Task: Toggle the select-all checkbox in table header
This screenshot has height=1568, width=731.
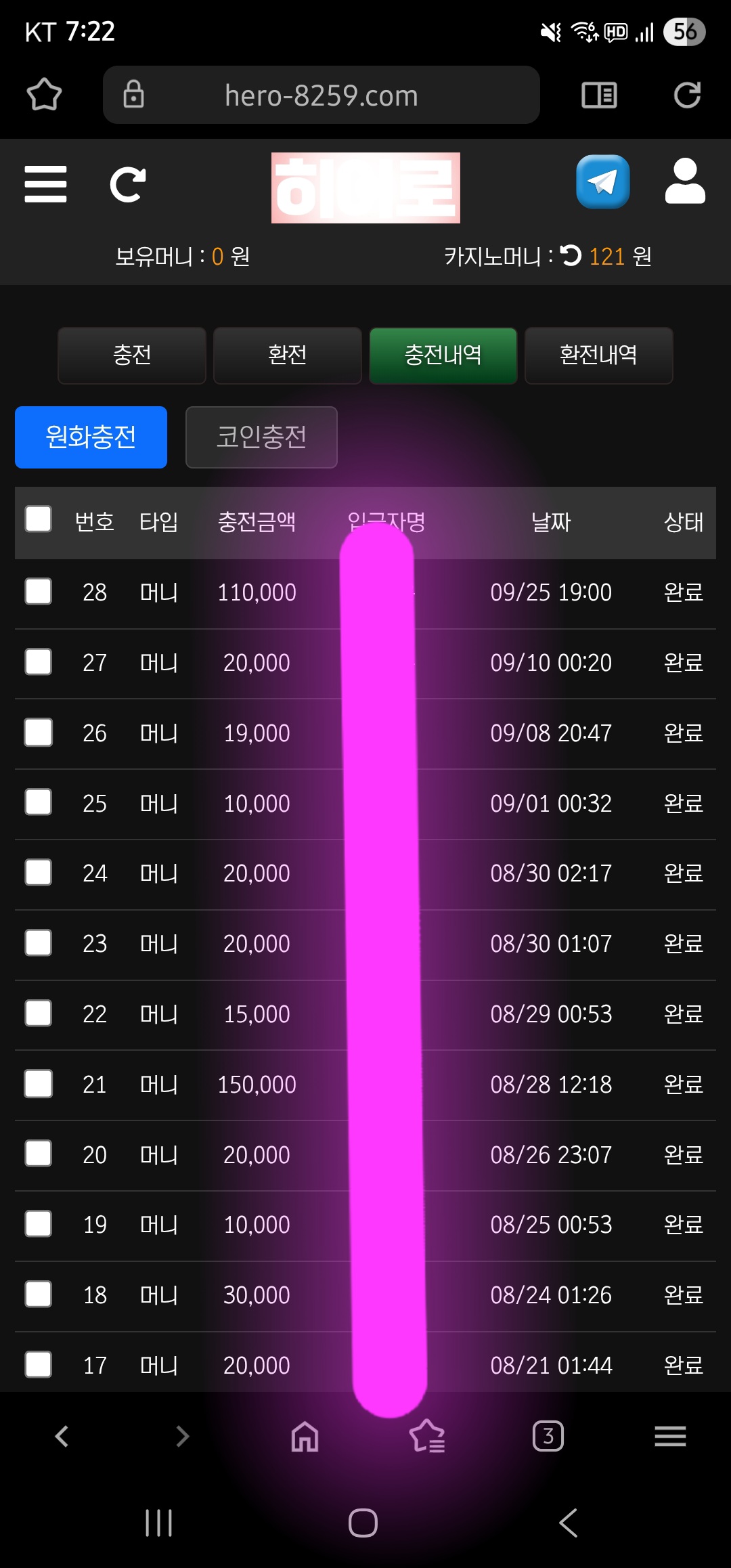Action: [39, 519]
